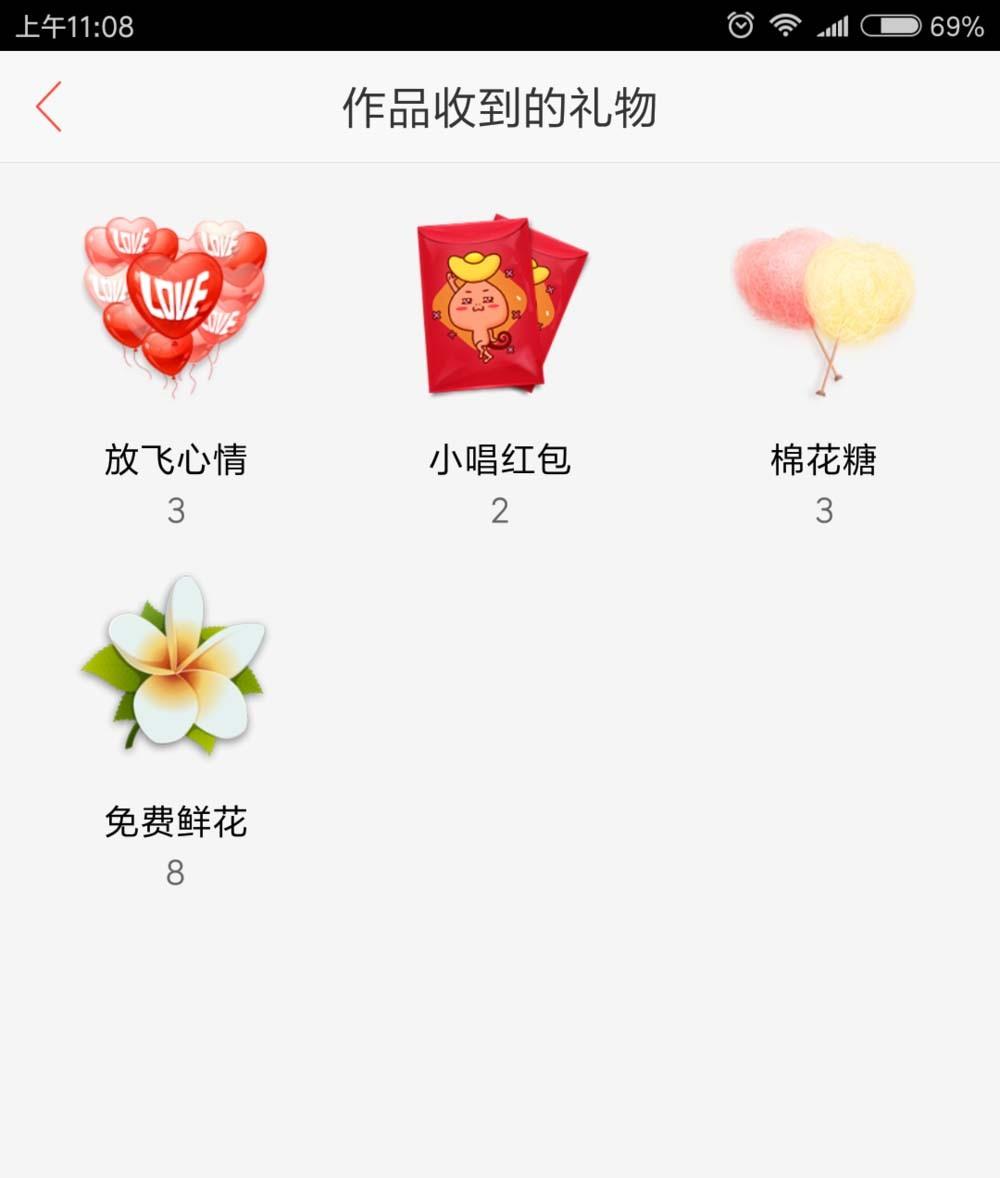Tap the cellular signal strength icon

point(836,24)
